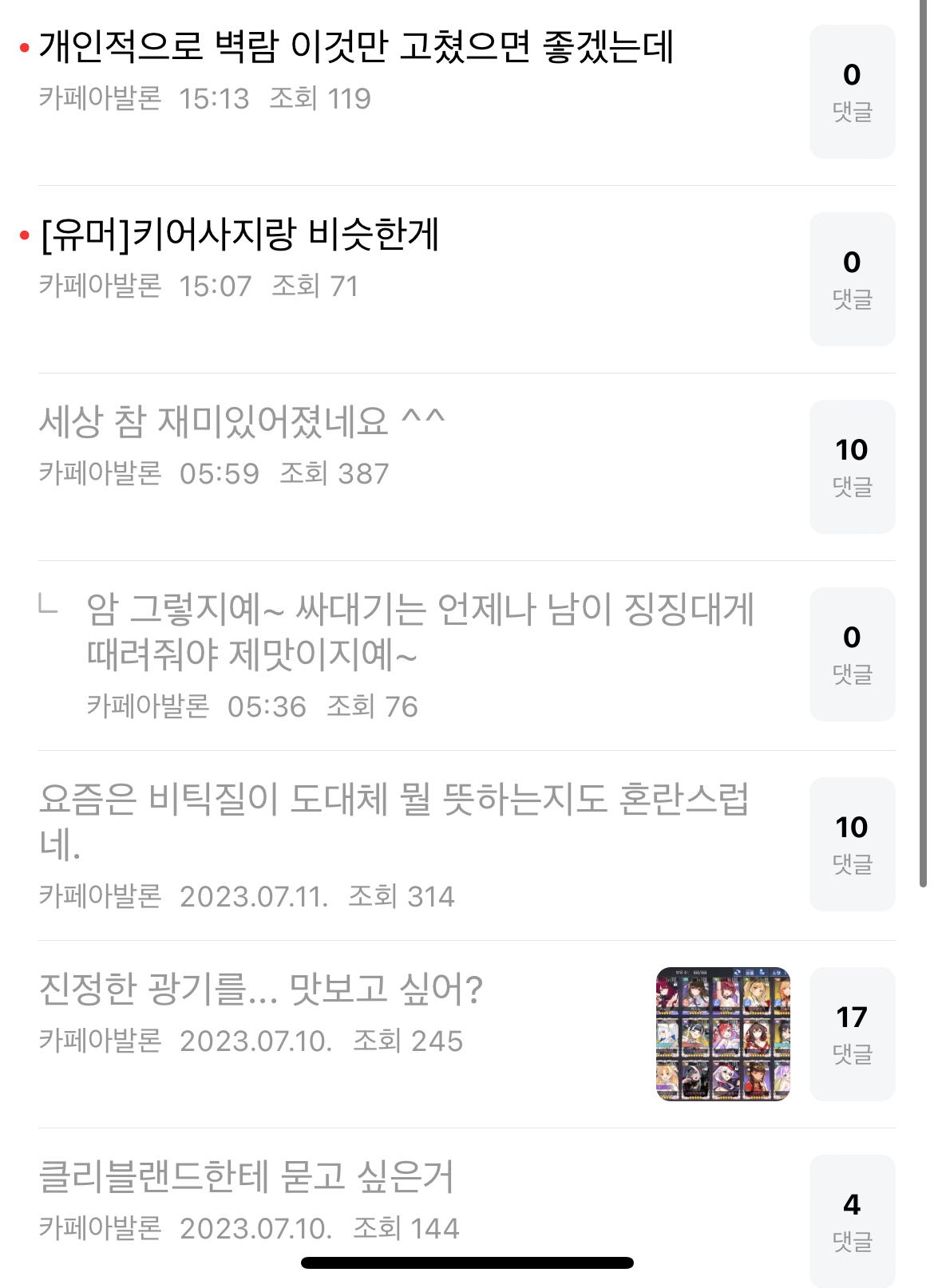The height and width of the screenshot is (1288, 934).
Task: Open the comments for the 05:36 reply post
Action: (x=852, y=654)
